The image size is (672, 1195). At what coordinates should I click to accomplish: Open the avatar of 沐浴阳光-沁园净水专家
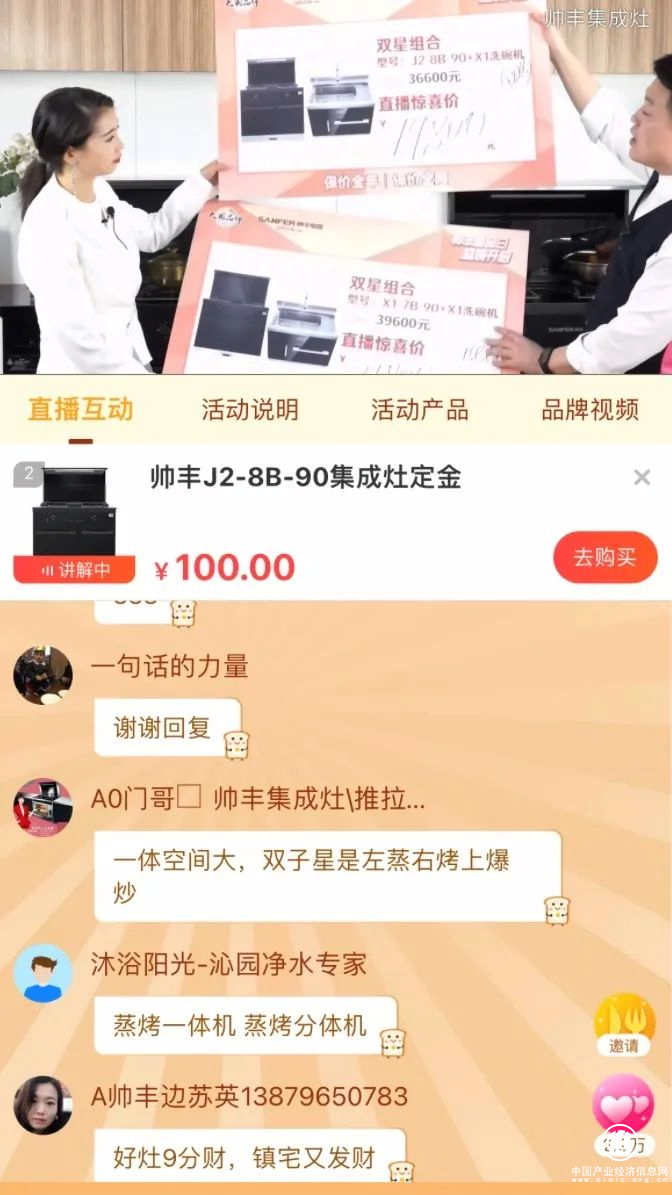(x=43, y=973)
